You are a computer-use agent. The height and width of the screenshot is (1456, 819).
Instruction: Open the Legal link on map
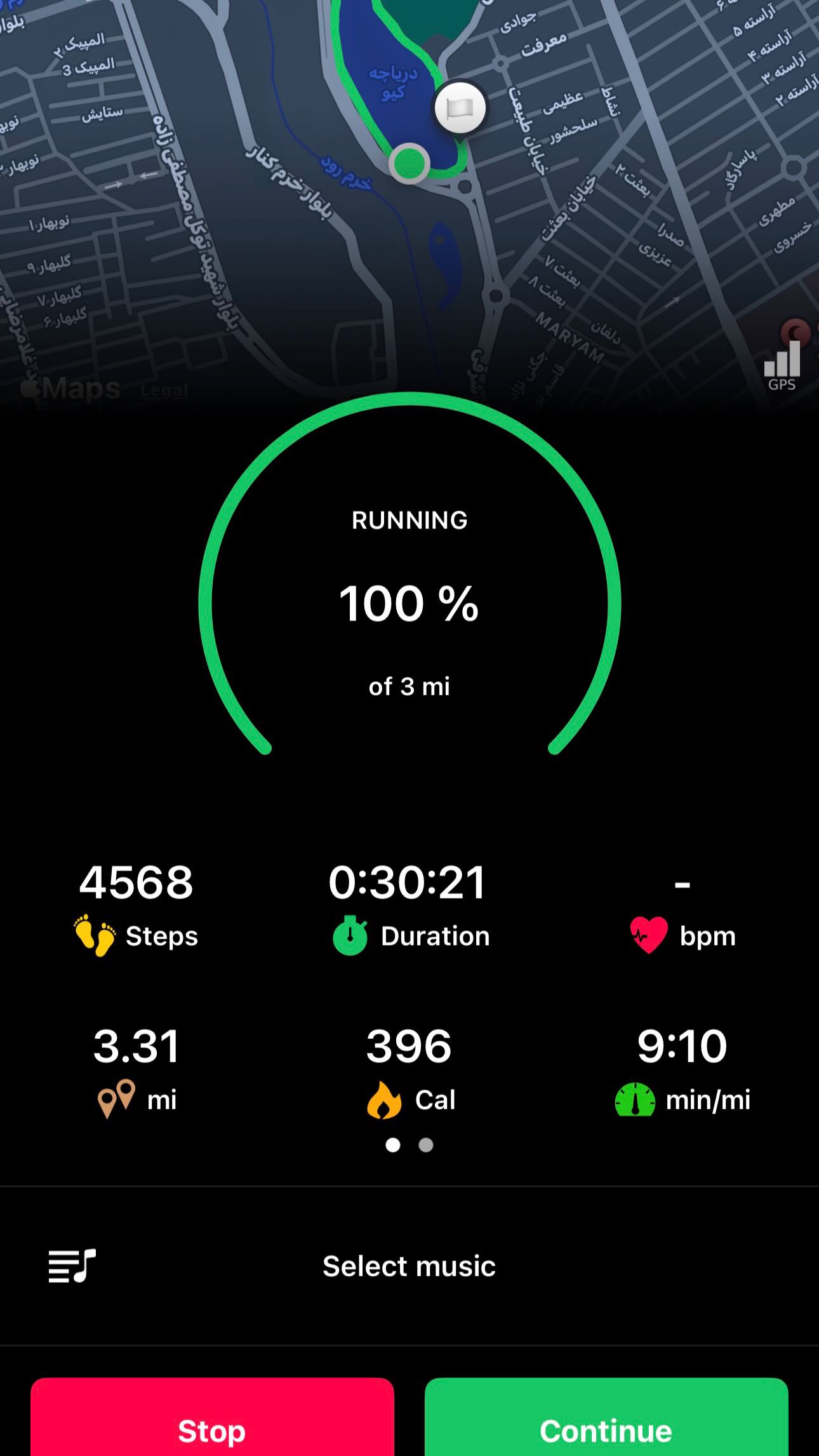point(164,390)
